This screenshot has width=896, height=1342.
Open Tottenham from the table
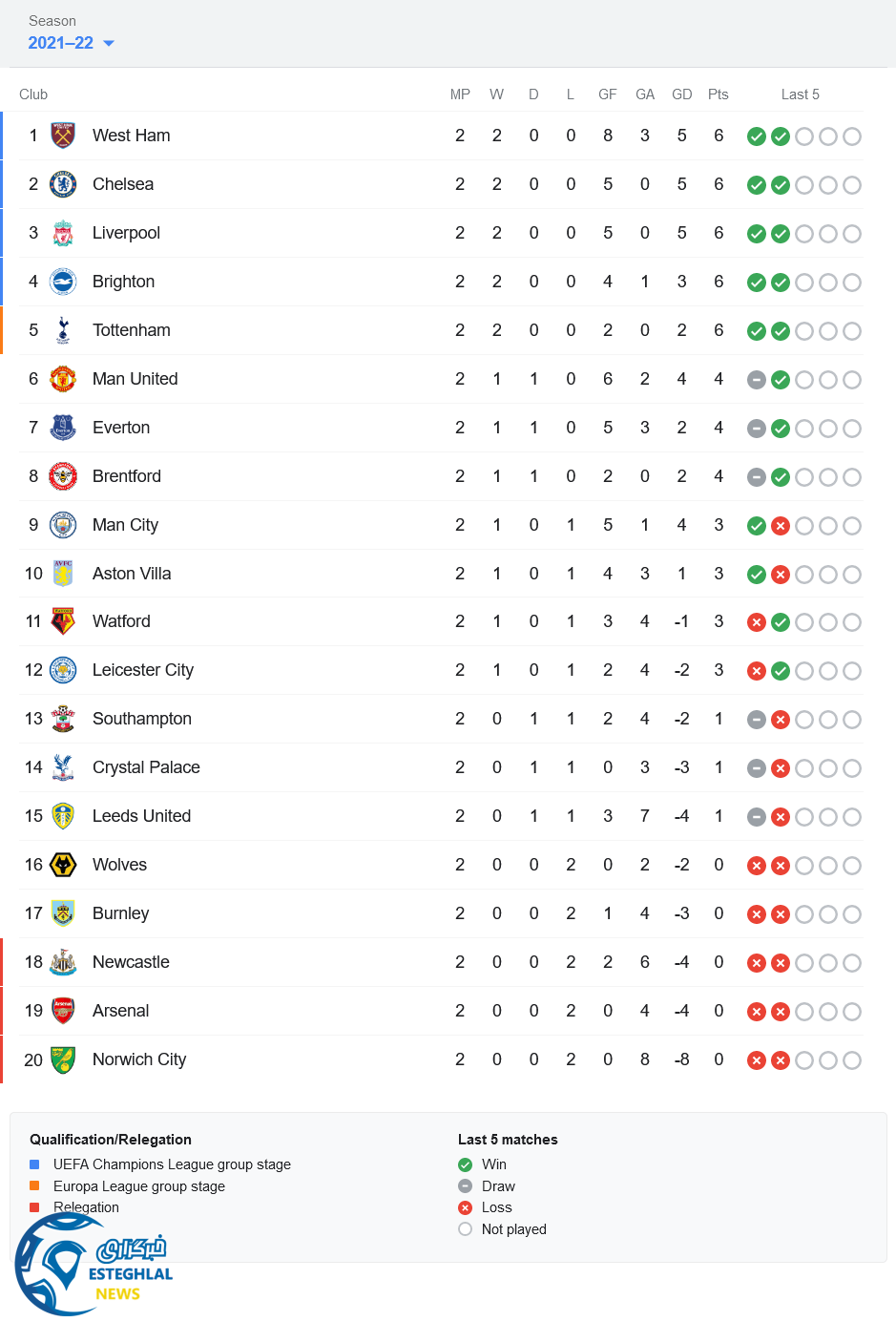131,330
